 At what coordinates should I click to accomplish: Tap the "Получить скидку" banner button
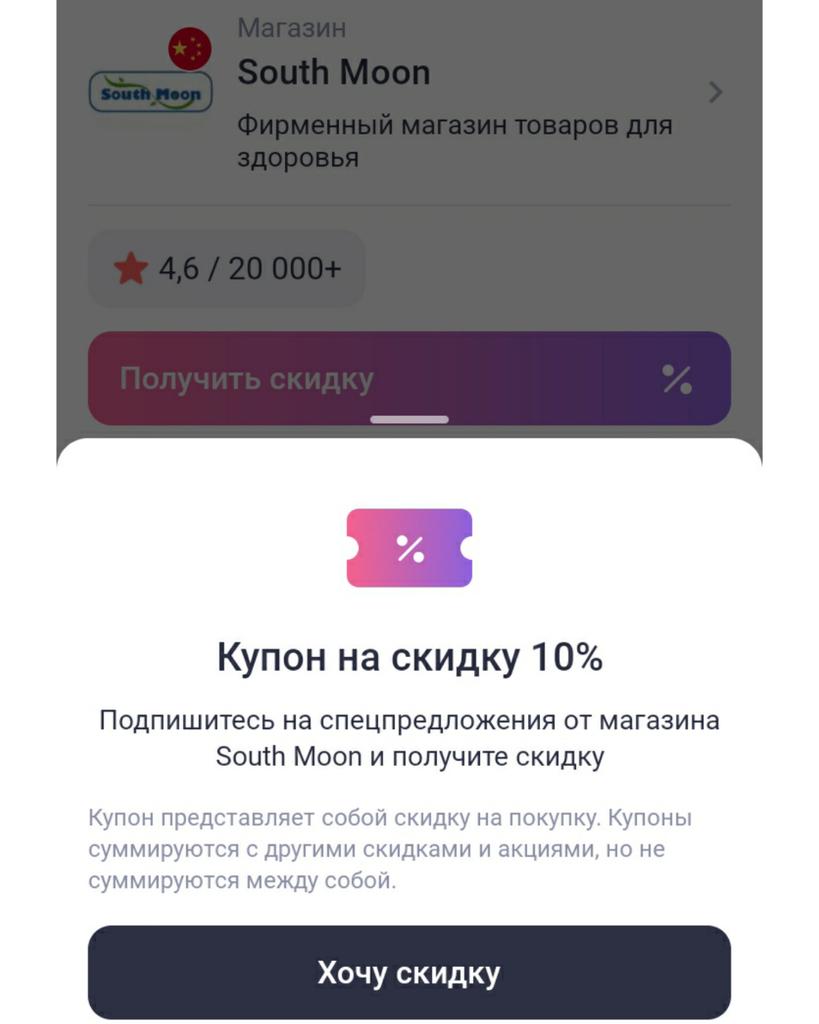[x=409, y=379]
